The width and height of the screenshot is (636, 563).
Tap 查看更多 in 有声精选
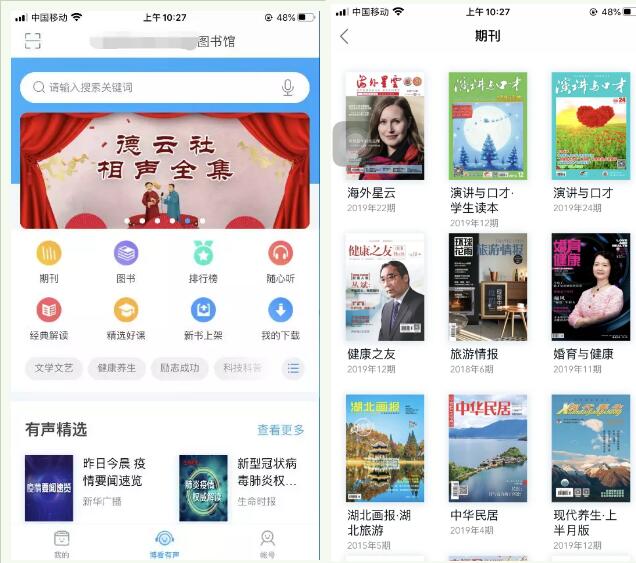click(280, 430)
